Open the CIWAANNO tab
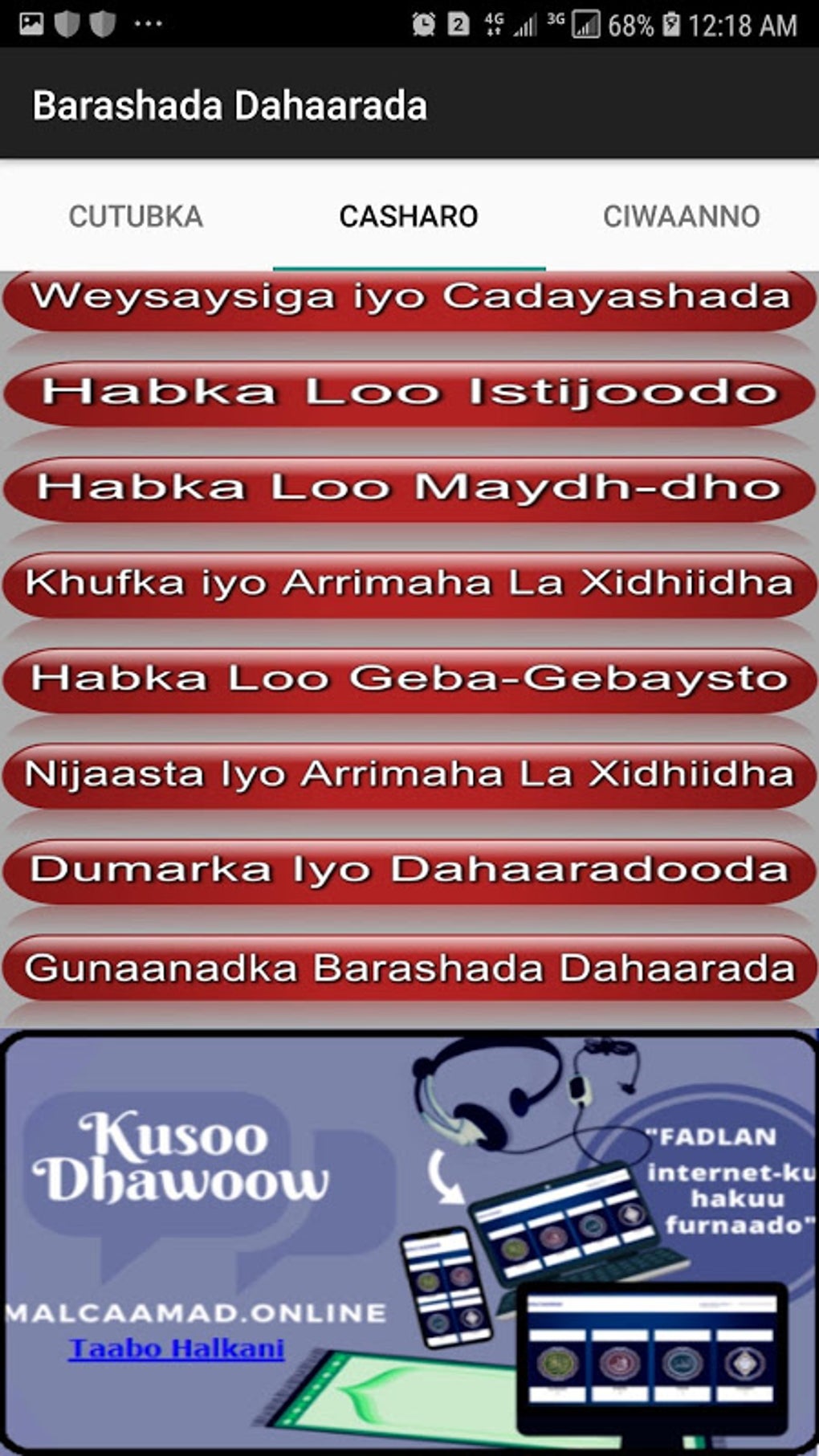 click(681, 215)
